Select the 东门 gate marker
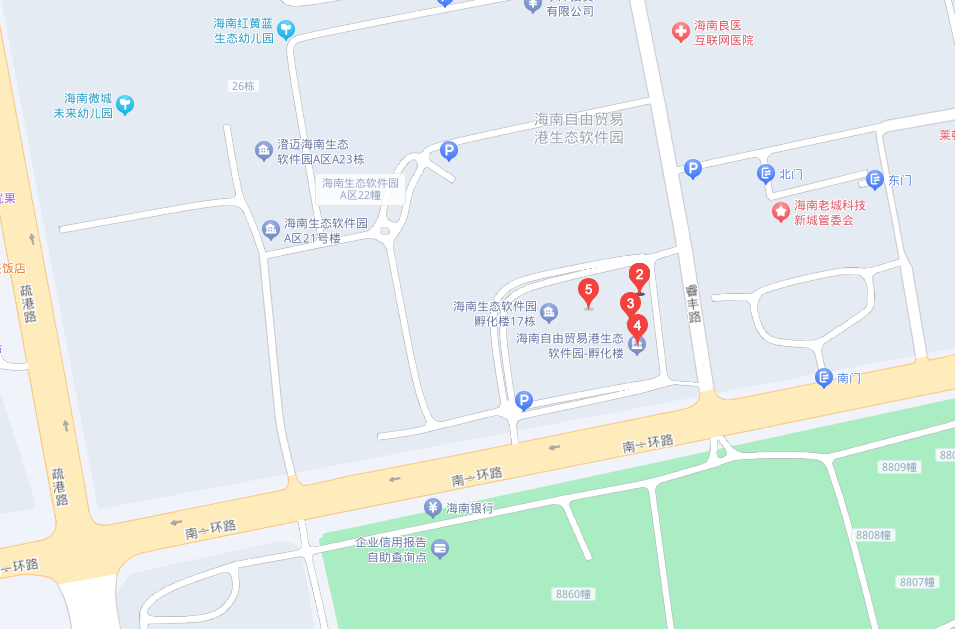The width and height of the screenshot is (955, 629). (875, 180)
